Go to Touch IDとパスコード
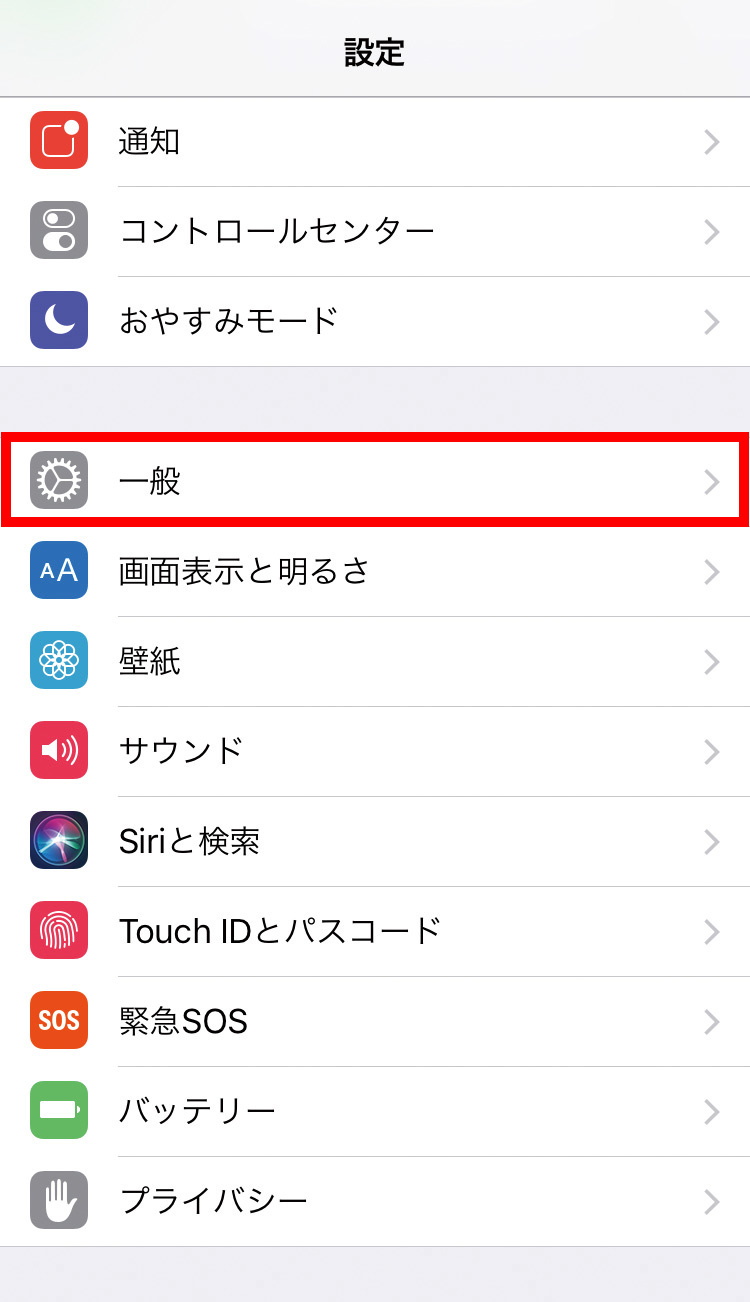This screenshot has height=1302, width=750. point(375,932)
